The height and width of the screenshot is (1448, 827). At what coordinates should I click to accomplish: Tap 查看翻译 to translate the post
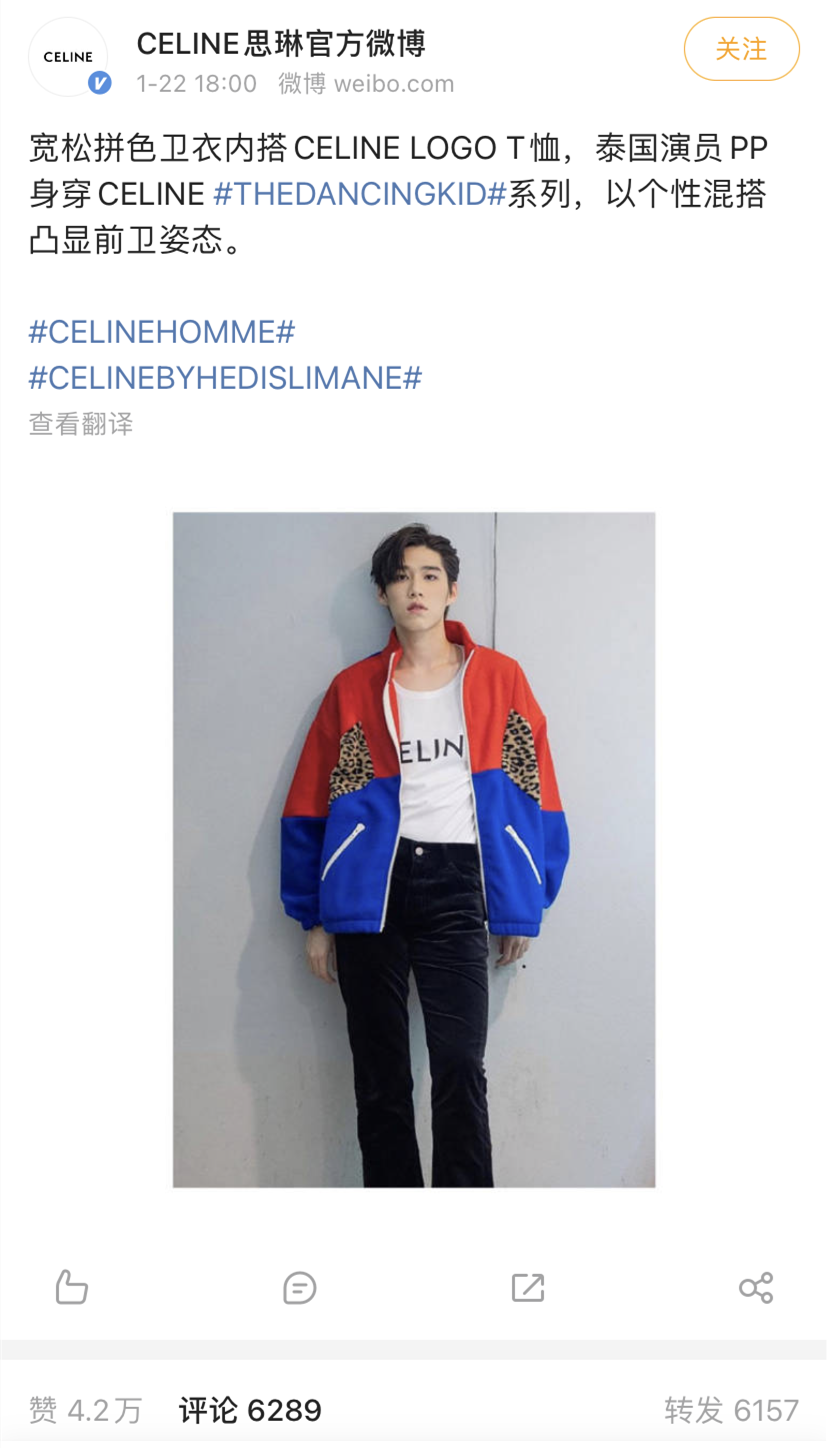pos(80,424)
